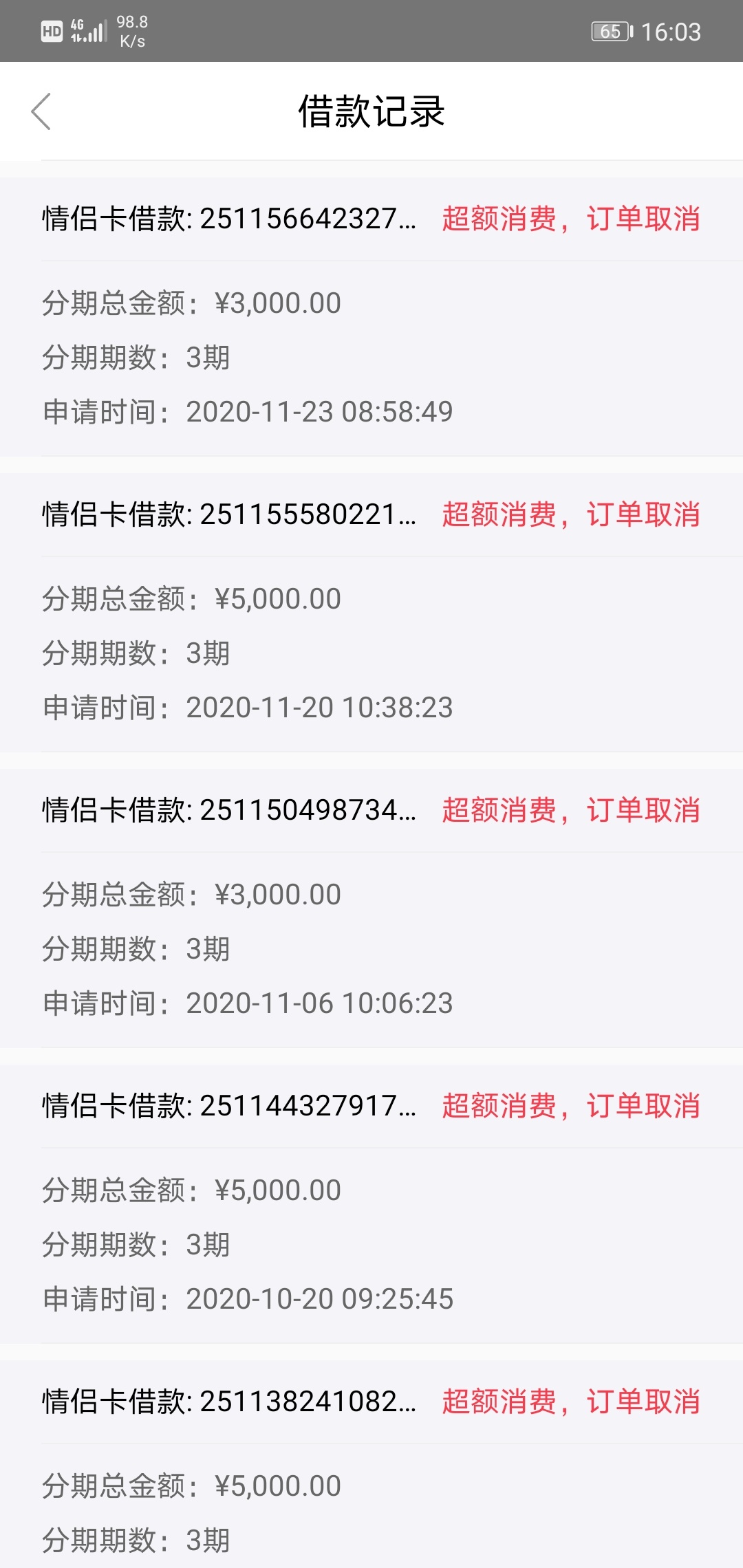Open loan record 251156642327 from 2020-11-23
The width and height of the screenshot is (743, 1568).
(371, 316)
